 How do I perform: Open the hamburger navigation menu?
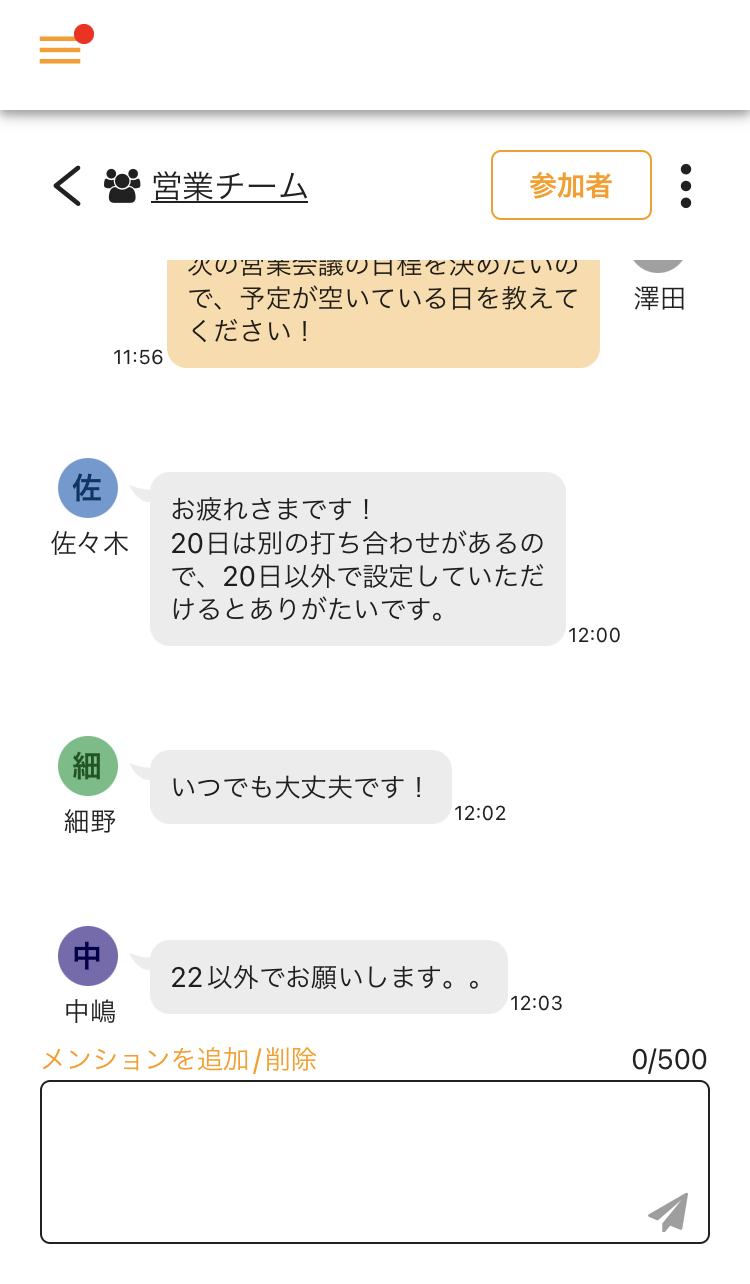coord(59,49)
